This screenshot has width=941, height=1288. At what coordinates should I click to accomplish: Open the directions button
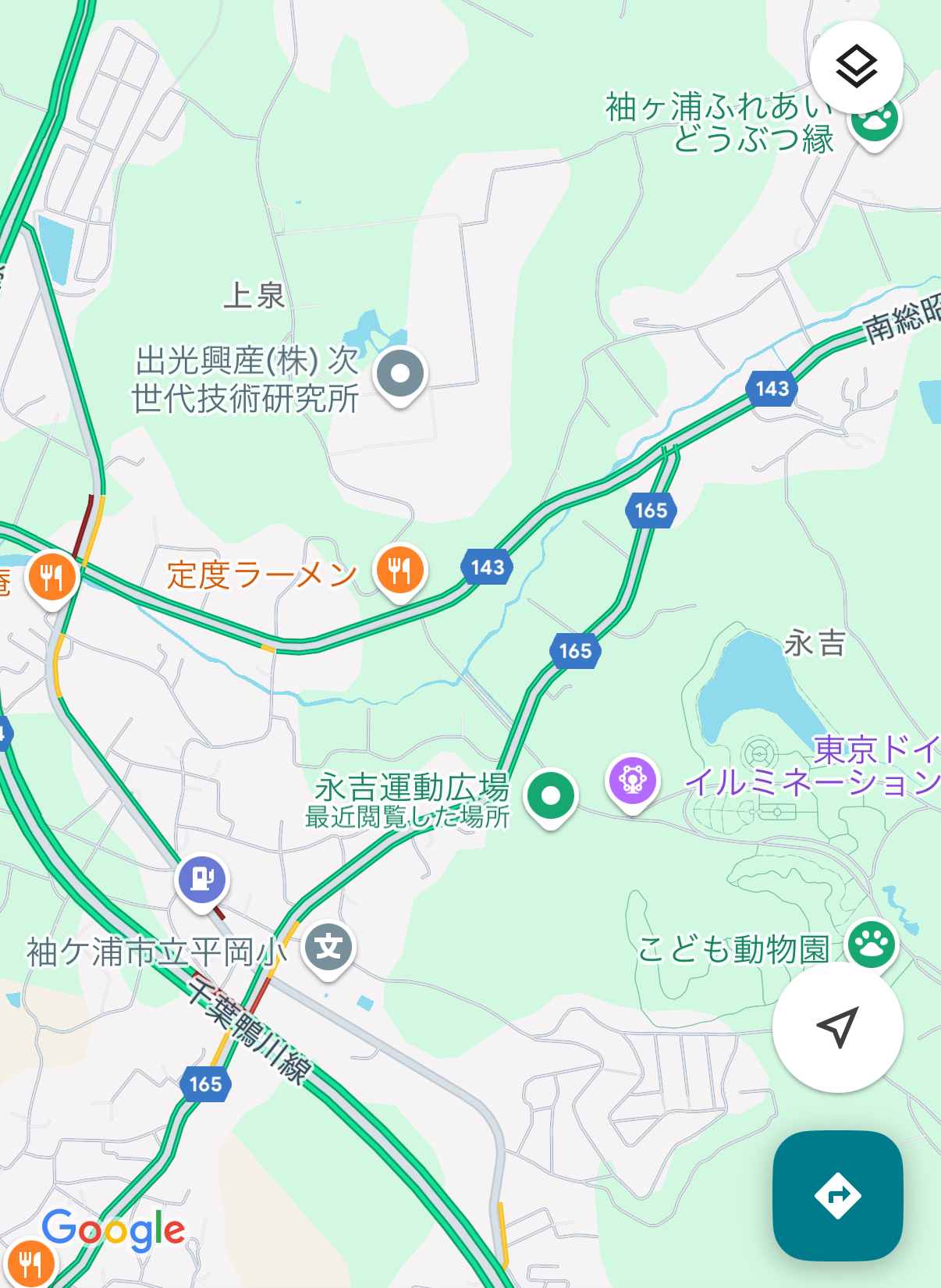click(x=837, y=1194)
